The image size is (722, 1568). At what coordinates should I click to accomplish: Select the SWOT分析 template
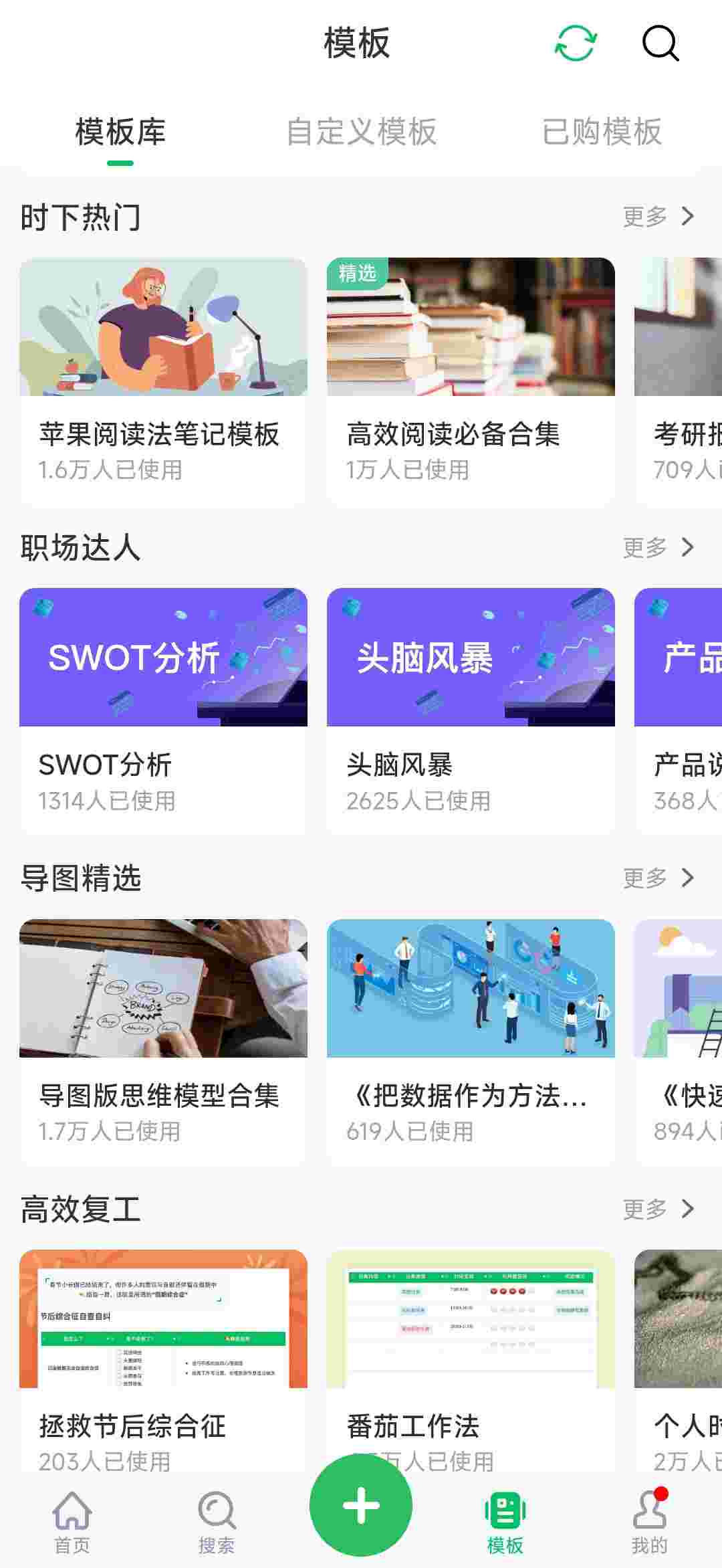point(163,710)
